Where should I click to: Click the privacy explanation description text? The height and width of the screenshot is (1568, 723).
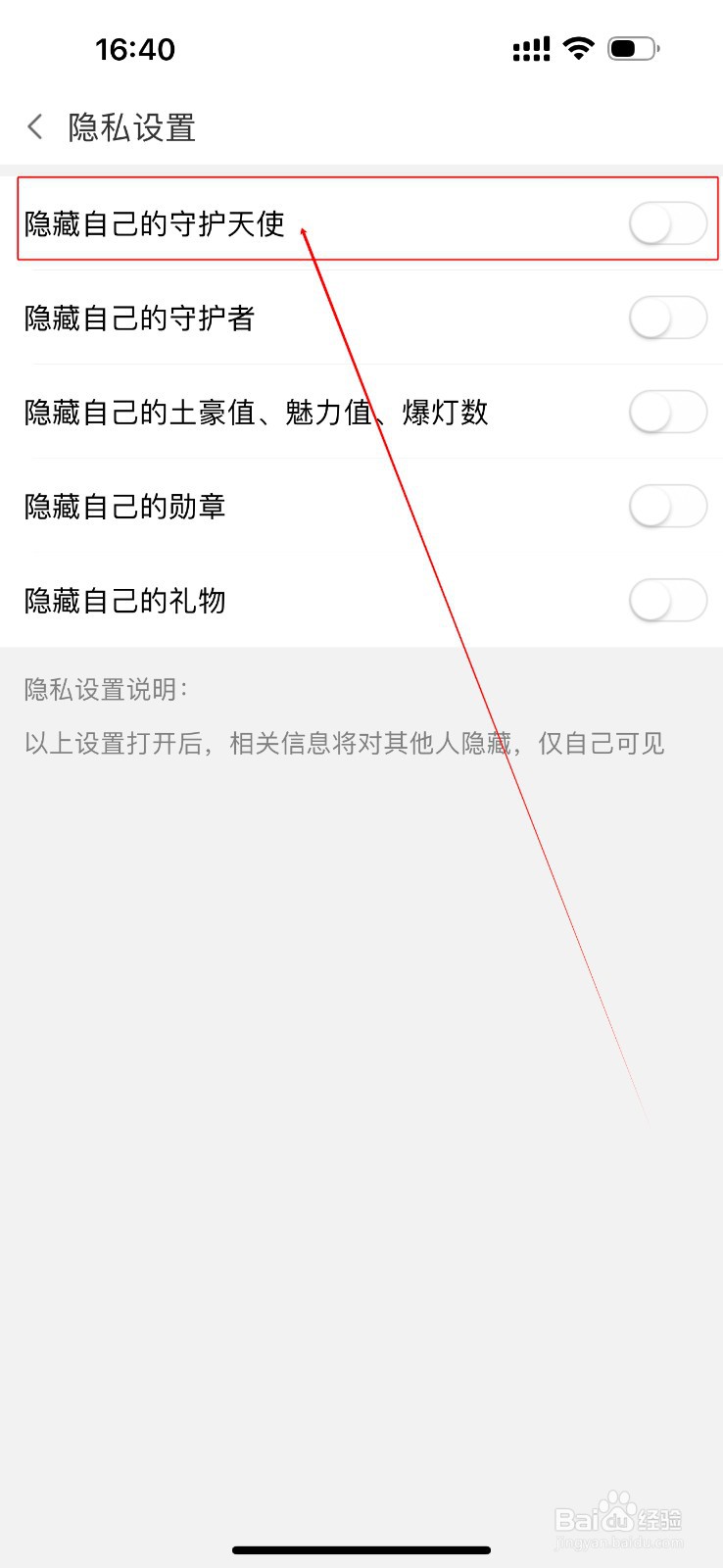click(x=343, y=743)
